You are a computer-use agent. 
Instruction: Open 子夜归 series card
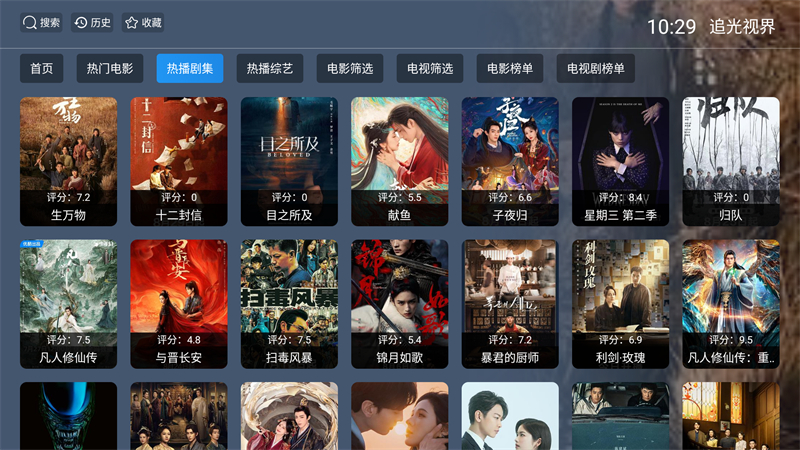click(x=510, y=160)
